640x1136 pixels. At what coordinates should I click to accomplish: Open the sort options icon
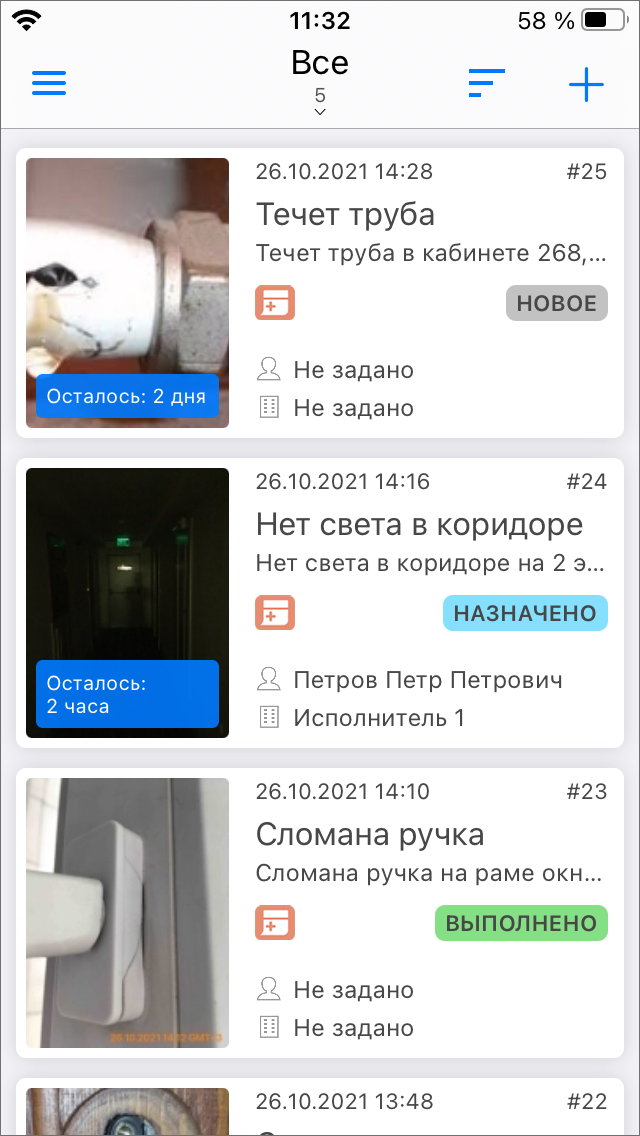point(486,83)
